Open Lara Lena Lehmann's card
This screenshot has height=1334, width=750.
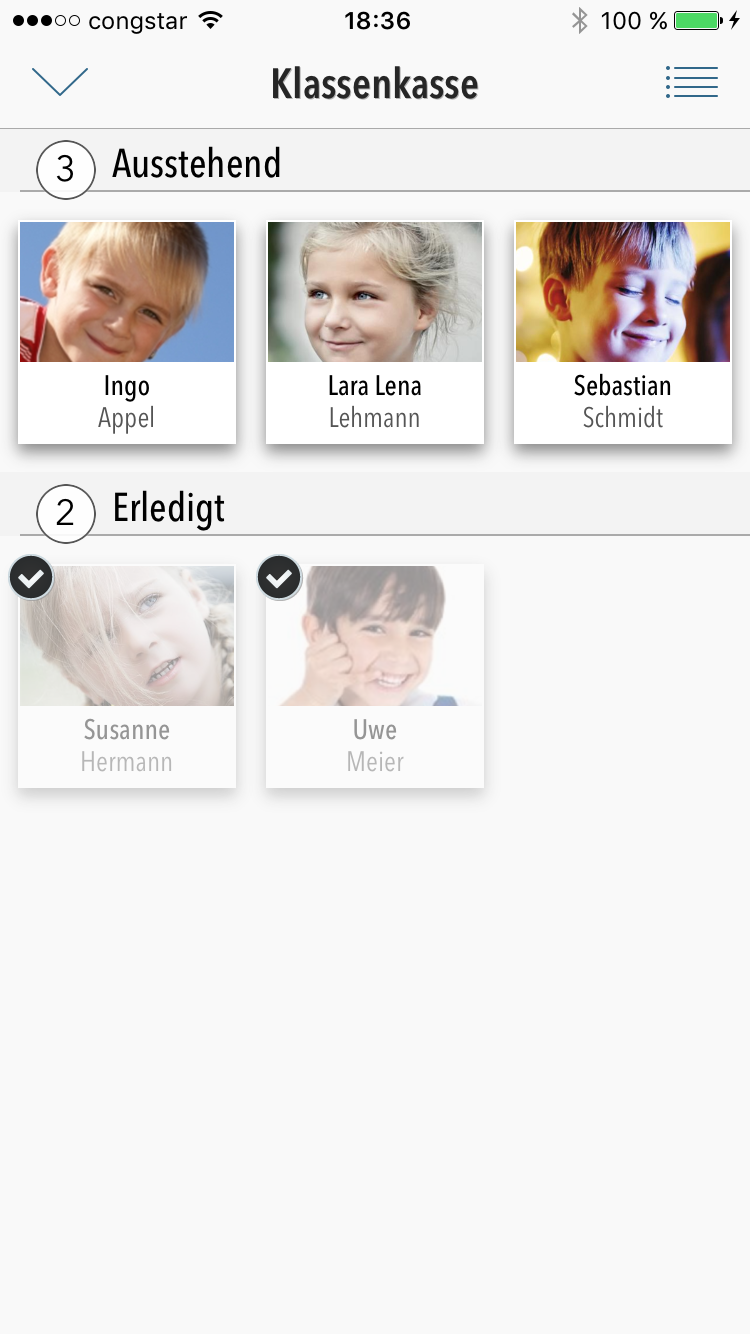[375, 332]
